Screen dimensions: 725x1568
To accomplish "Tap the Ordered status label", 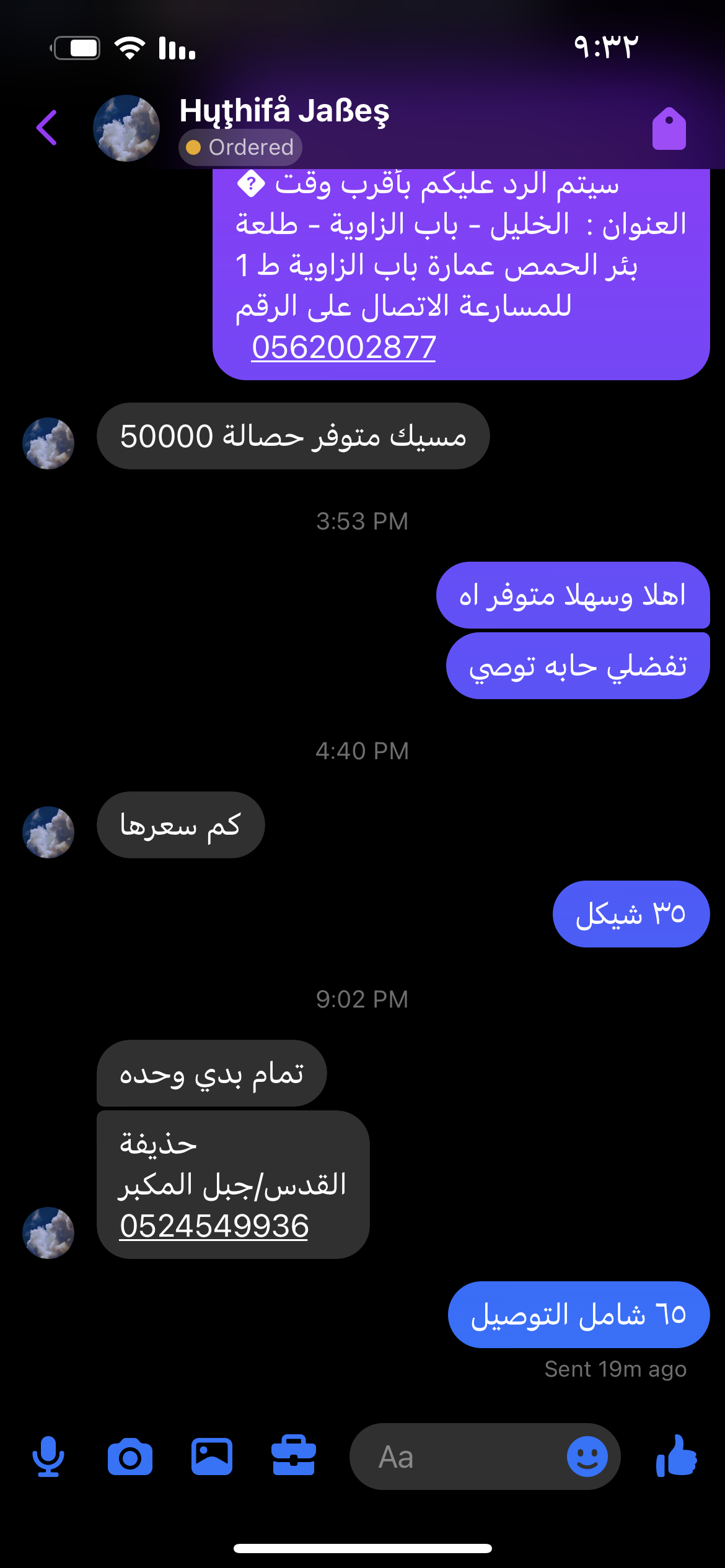I will (240, 148).
